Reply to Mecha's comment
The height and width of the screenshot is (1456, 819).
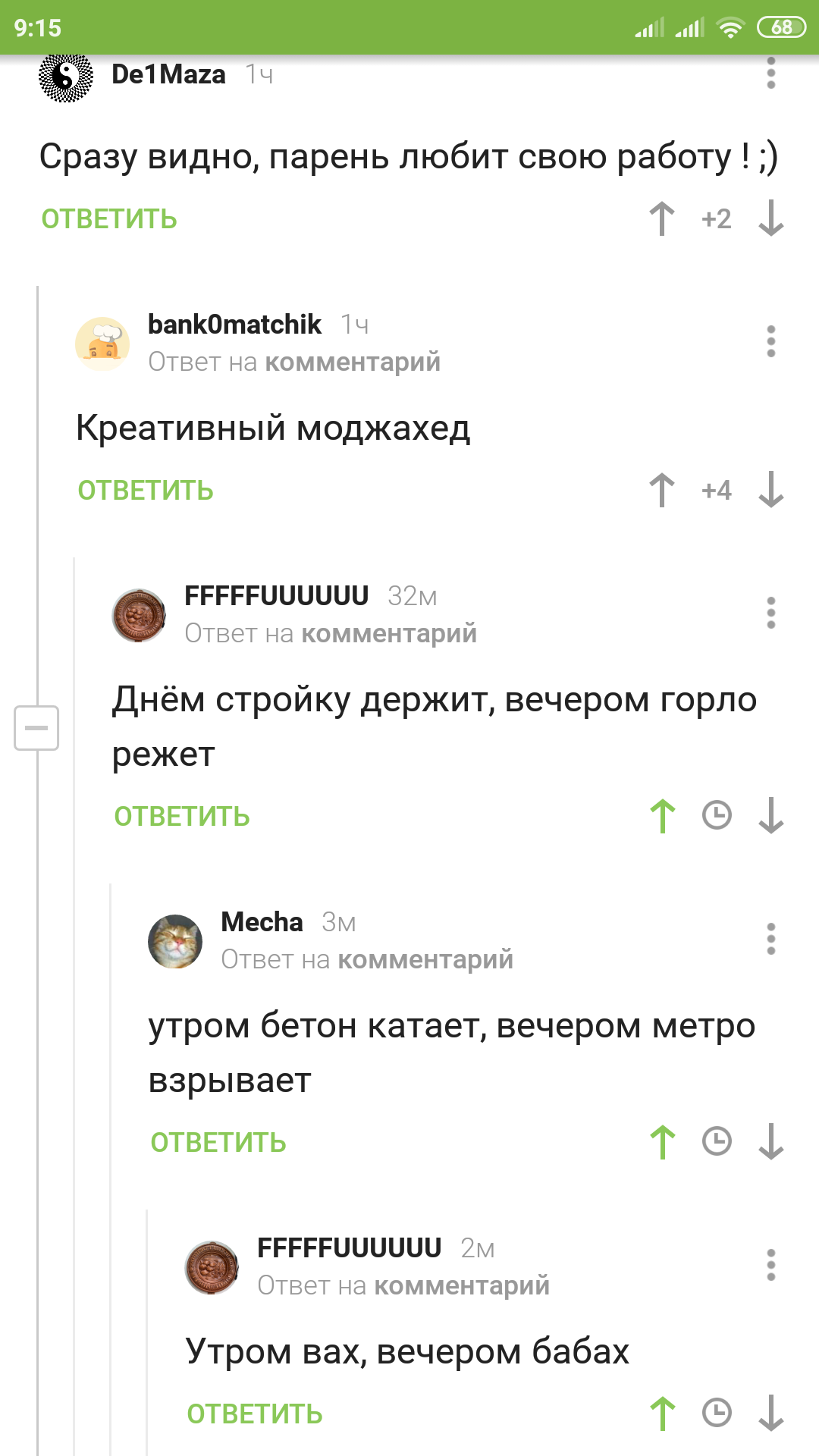(x=218, y=1143)
